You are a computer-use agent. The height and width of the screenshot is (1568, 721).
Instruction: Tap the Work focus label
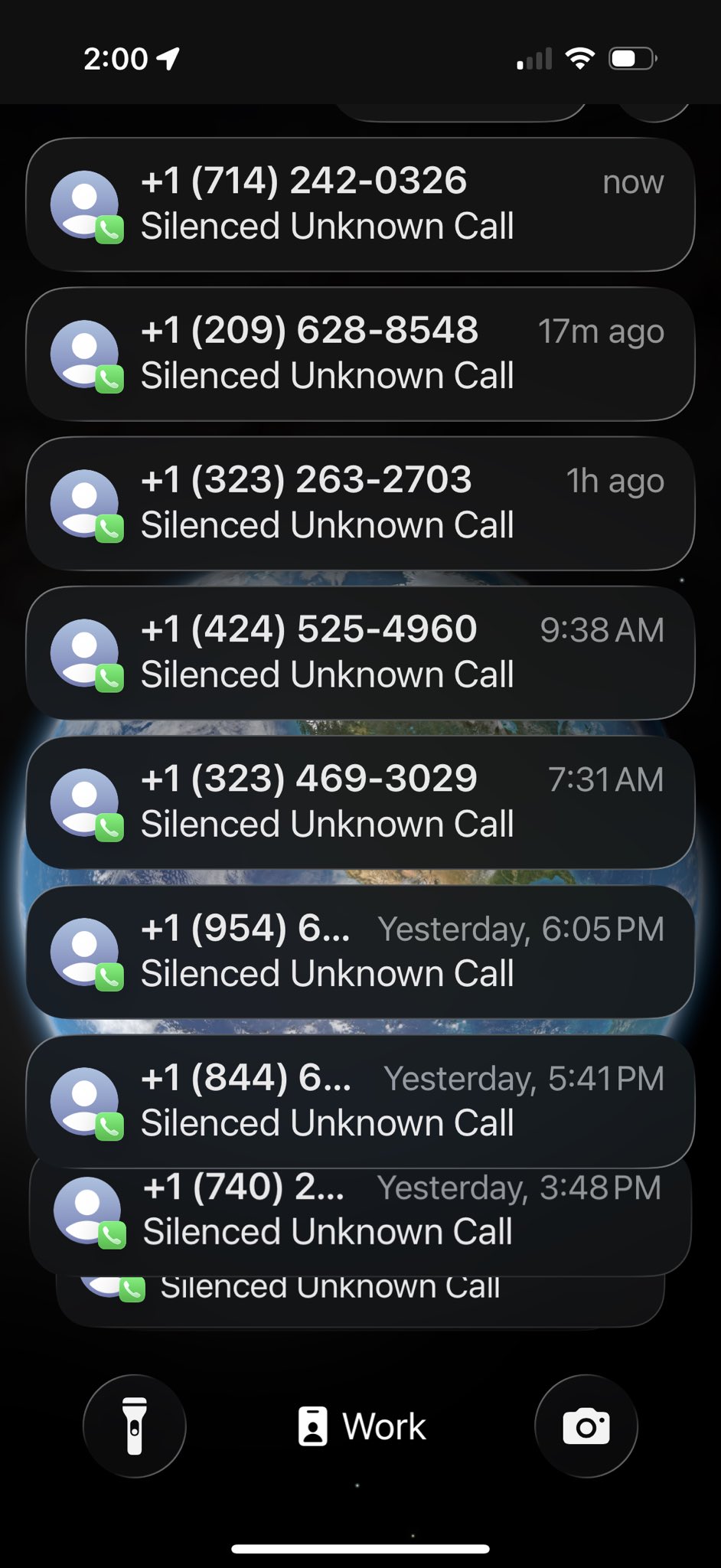tap(360, 1426)
